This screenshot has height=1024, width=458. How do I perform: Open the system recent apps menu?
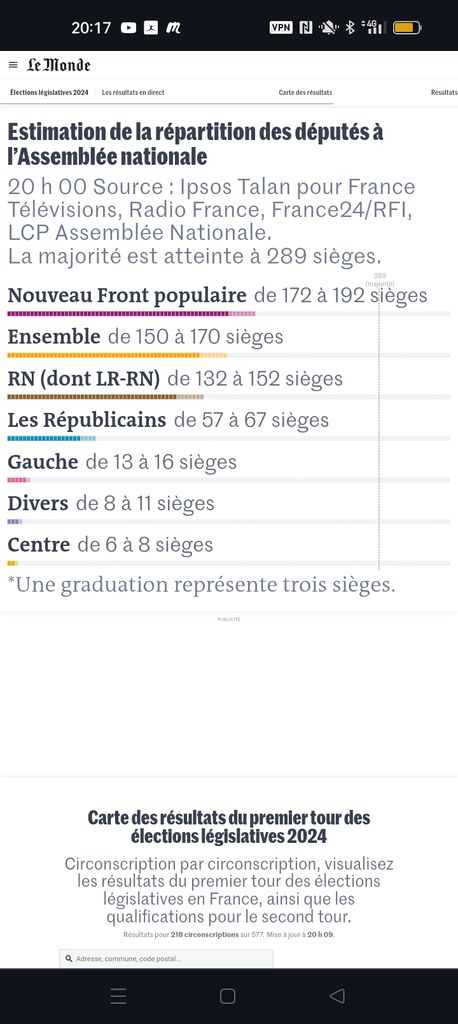118,996
